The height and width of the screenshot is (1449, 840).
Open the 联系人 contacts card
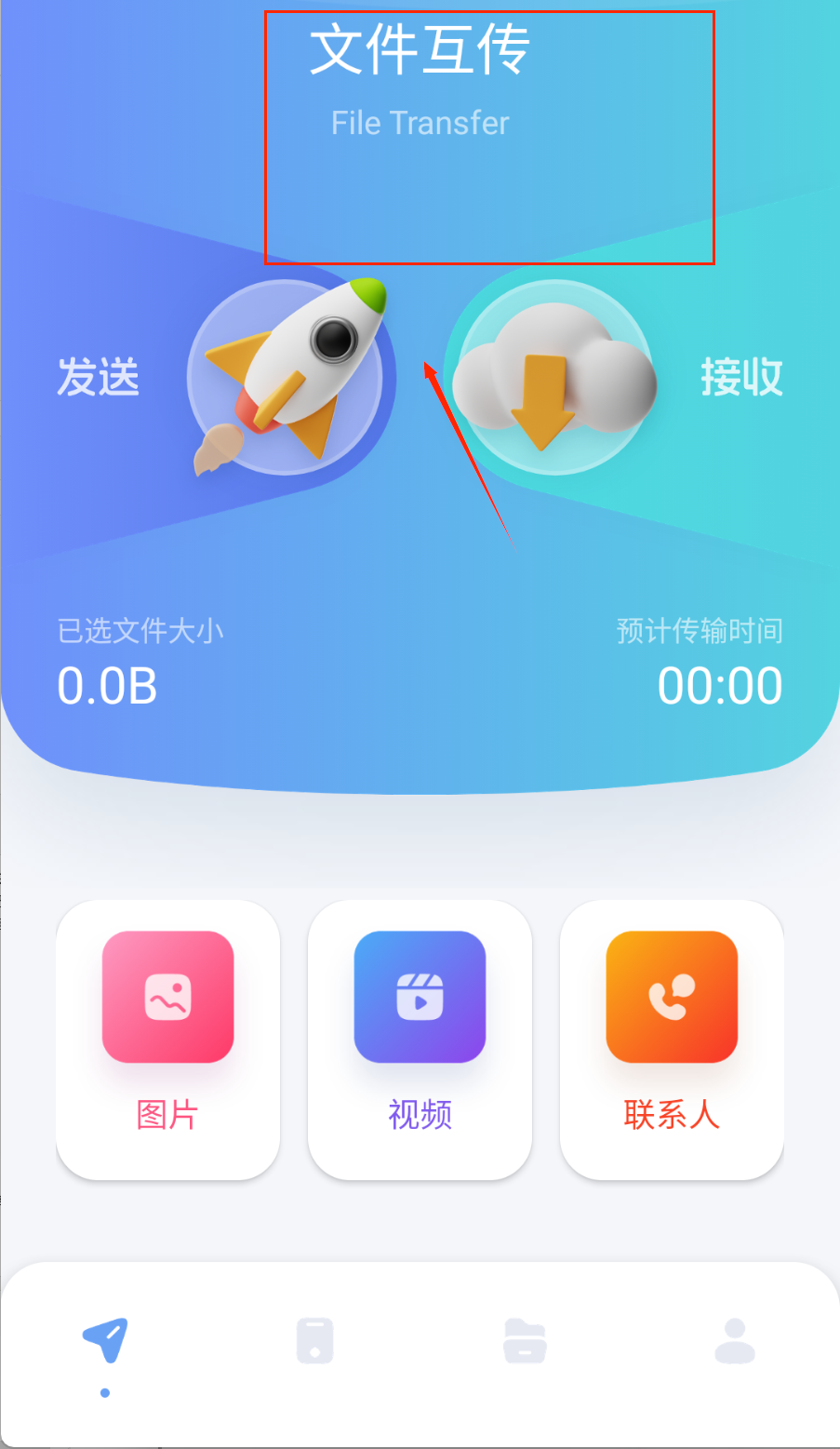672,1039
